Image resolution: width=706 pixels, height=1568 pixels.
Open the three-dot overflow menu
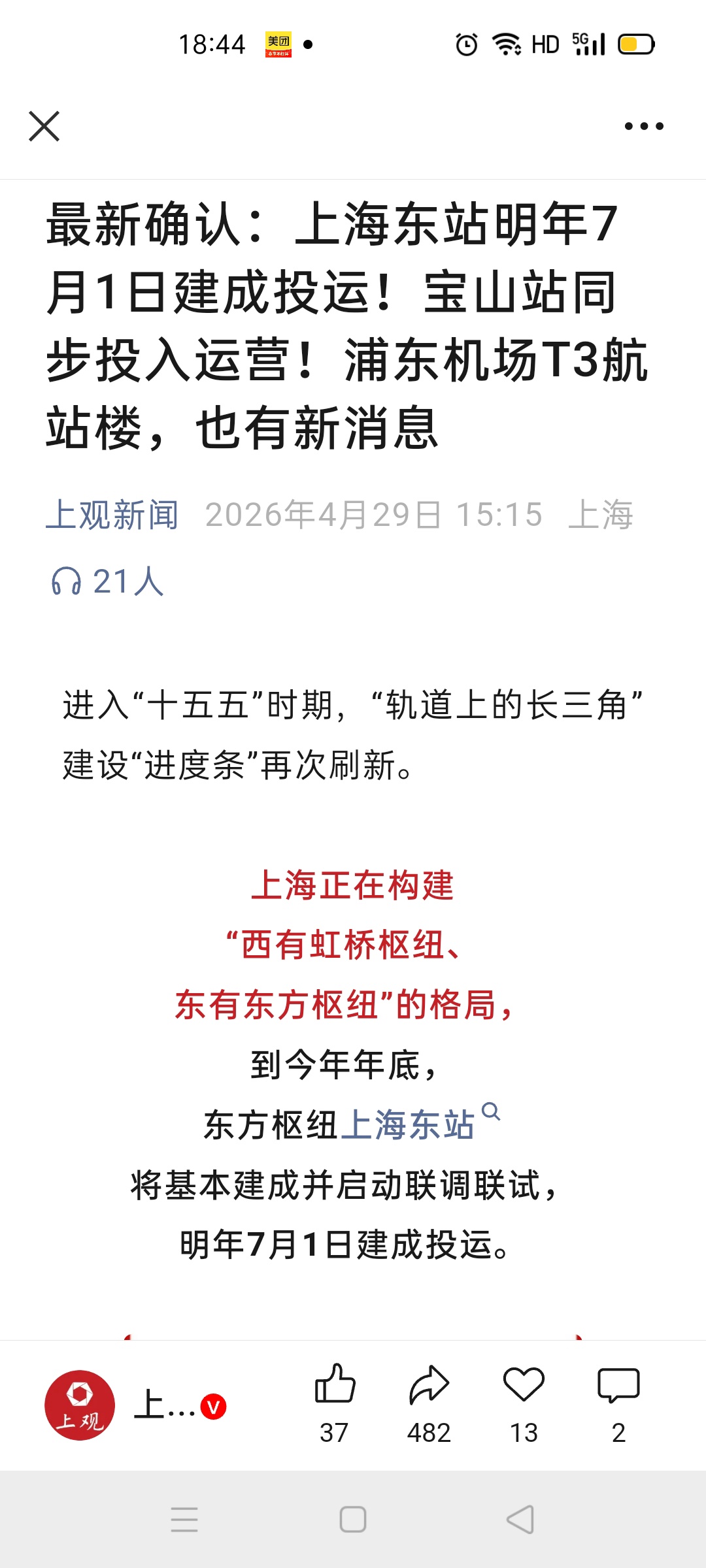click(x=644, y=126)
